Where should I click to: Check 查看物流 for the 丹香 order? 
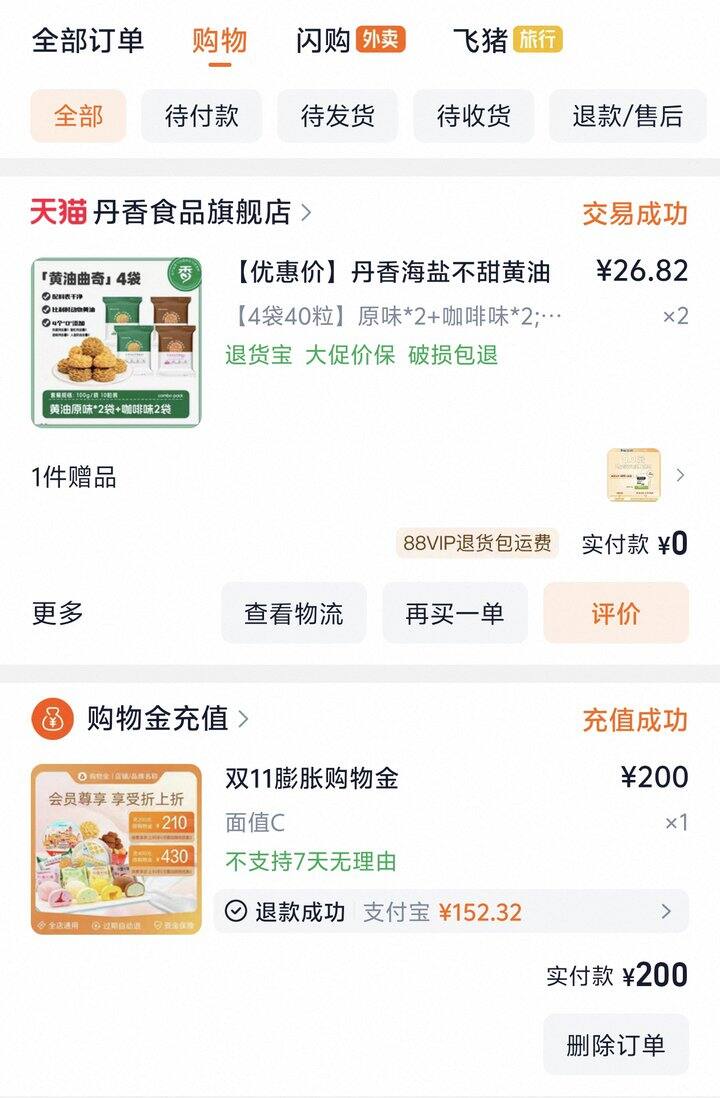[x=294, y=613]
